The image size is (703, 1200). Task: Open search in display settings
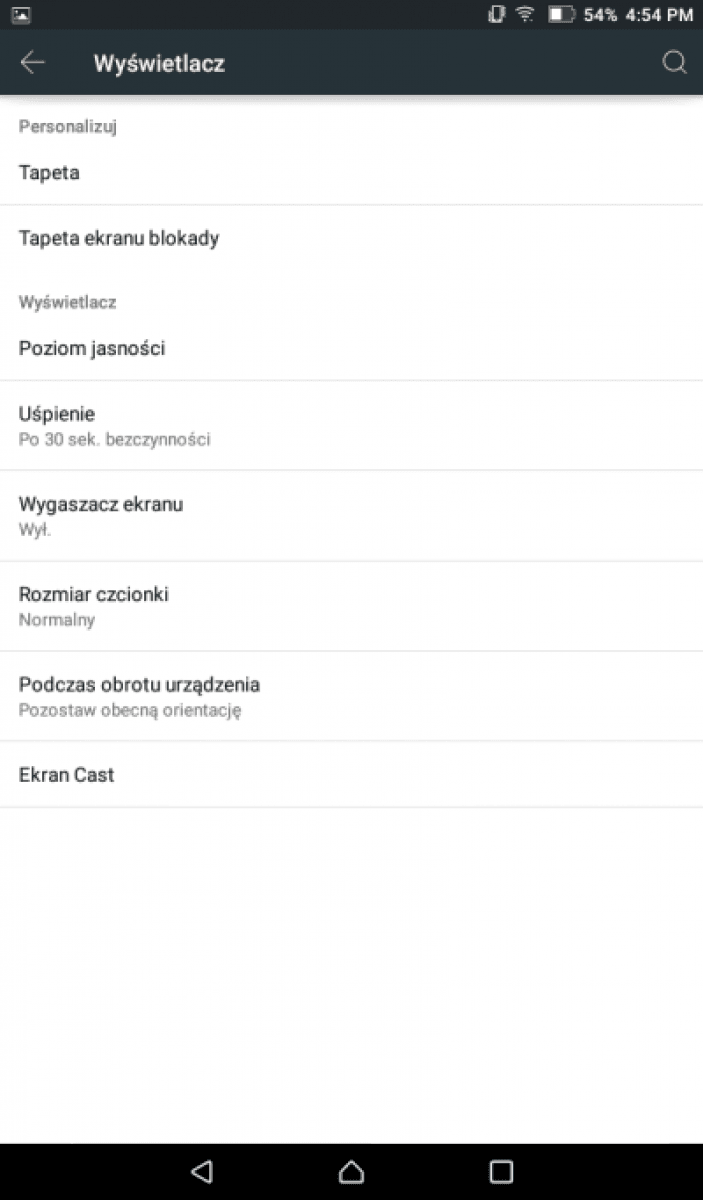point(675,63)
